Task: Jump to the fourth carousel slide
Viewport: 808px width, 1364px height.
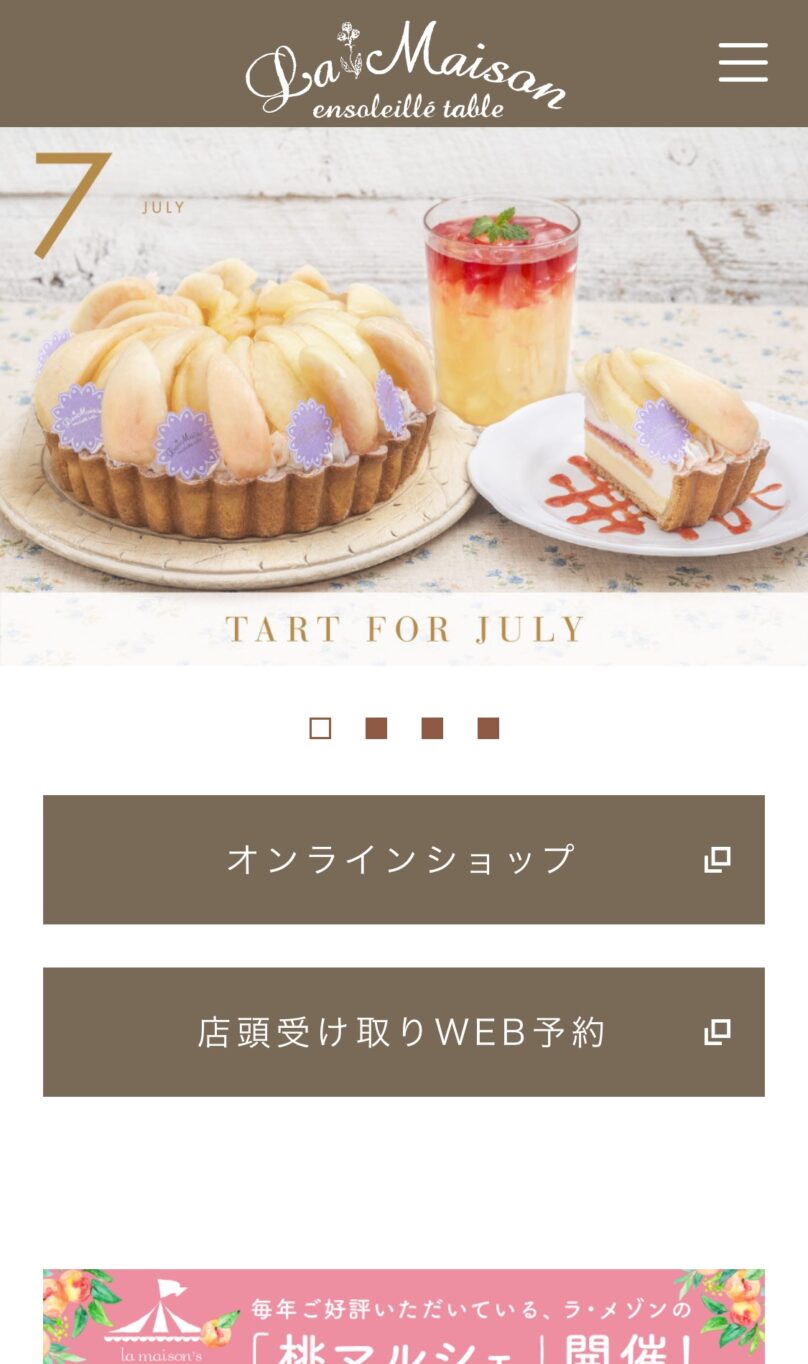Action: (x=488, y=728)
